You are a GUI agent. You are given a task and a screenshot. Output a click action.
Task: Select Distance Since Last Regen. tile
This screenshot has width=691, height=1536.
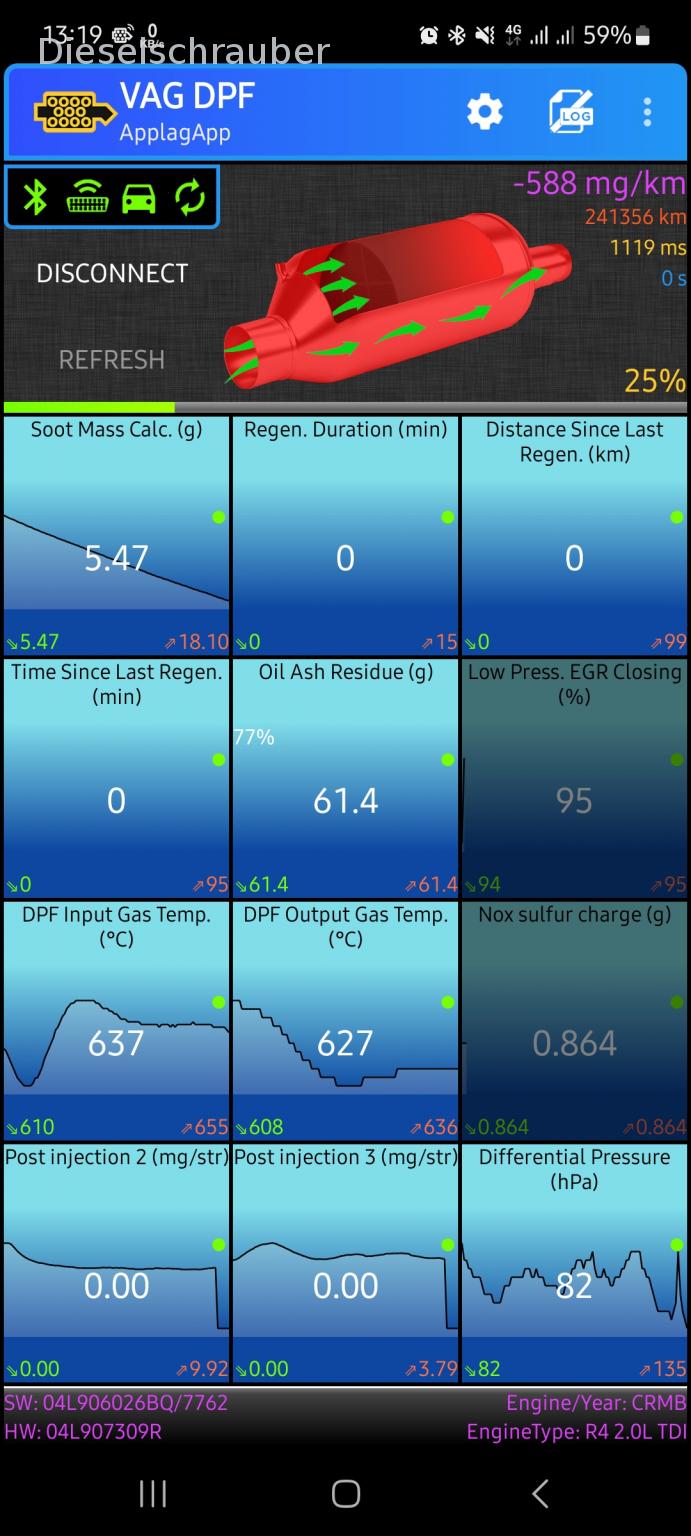point(574,536)
